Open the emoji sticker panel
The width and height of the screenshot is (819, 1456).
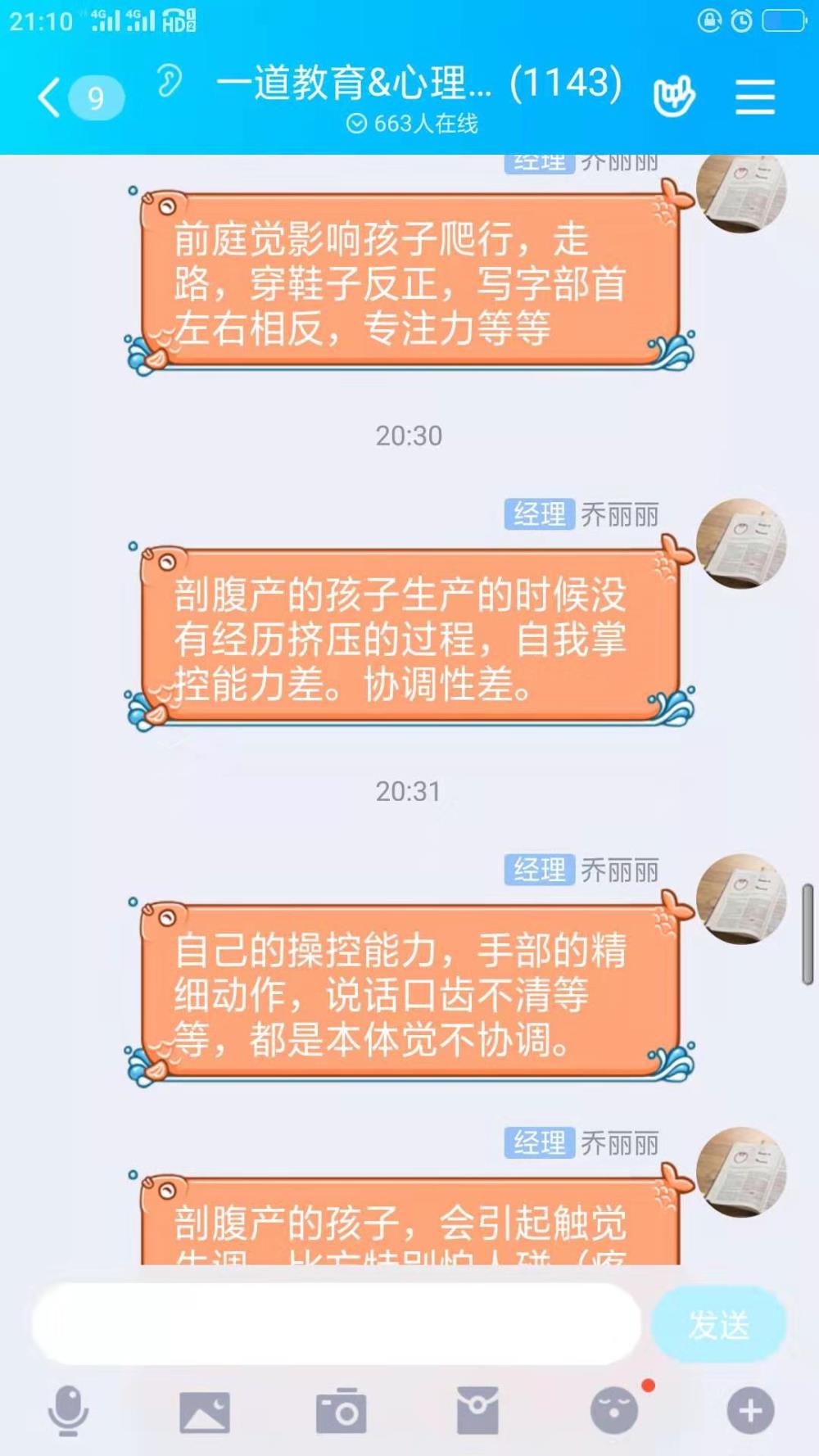pos(614,1411)
